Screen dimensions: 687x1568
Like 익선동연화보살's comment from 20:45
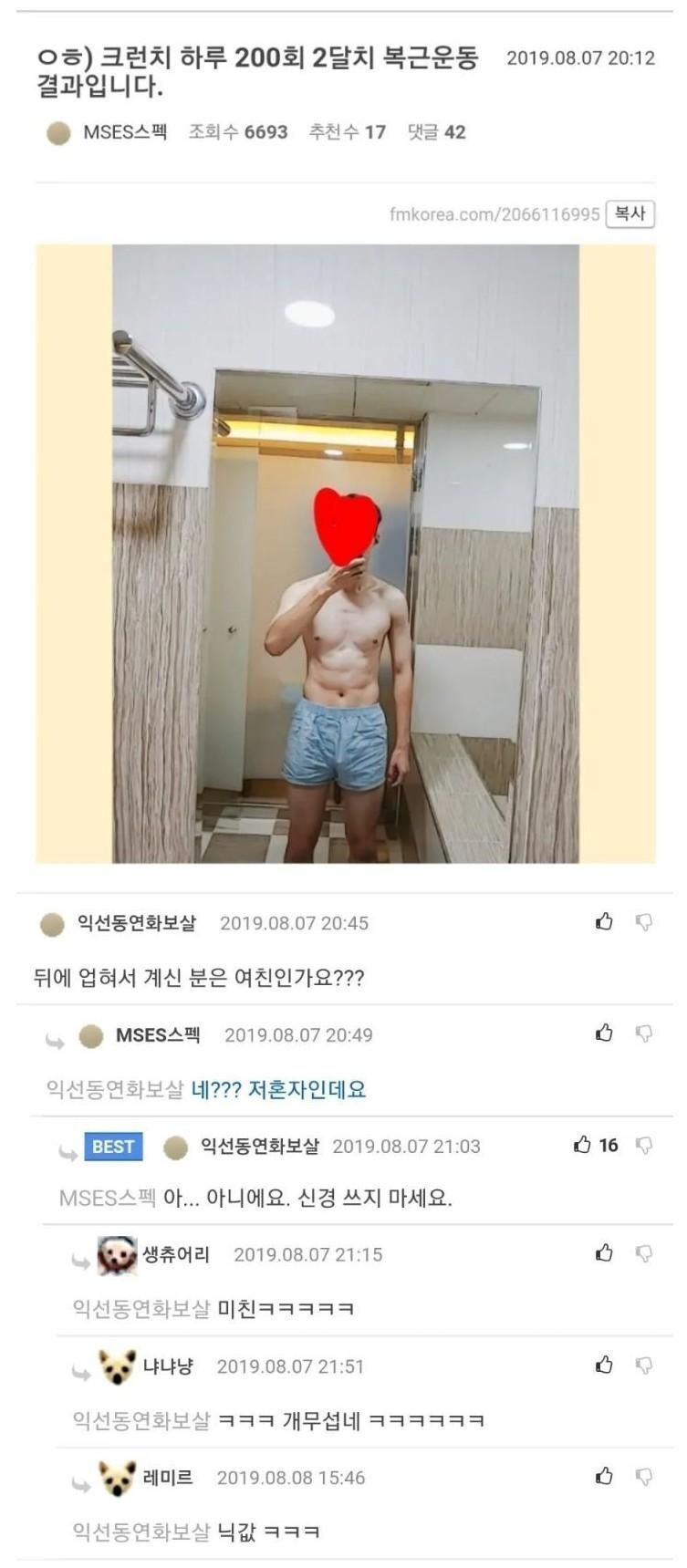coord(604,921)
